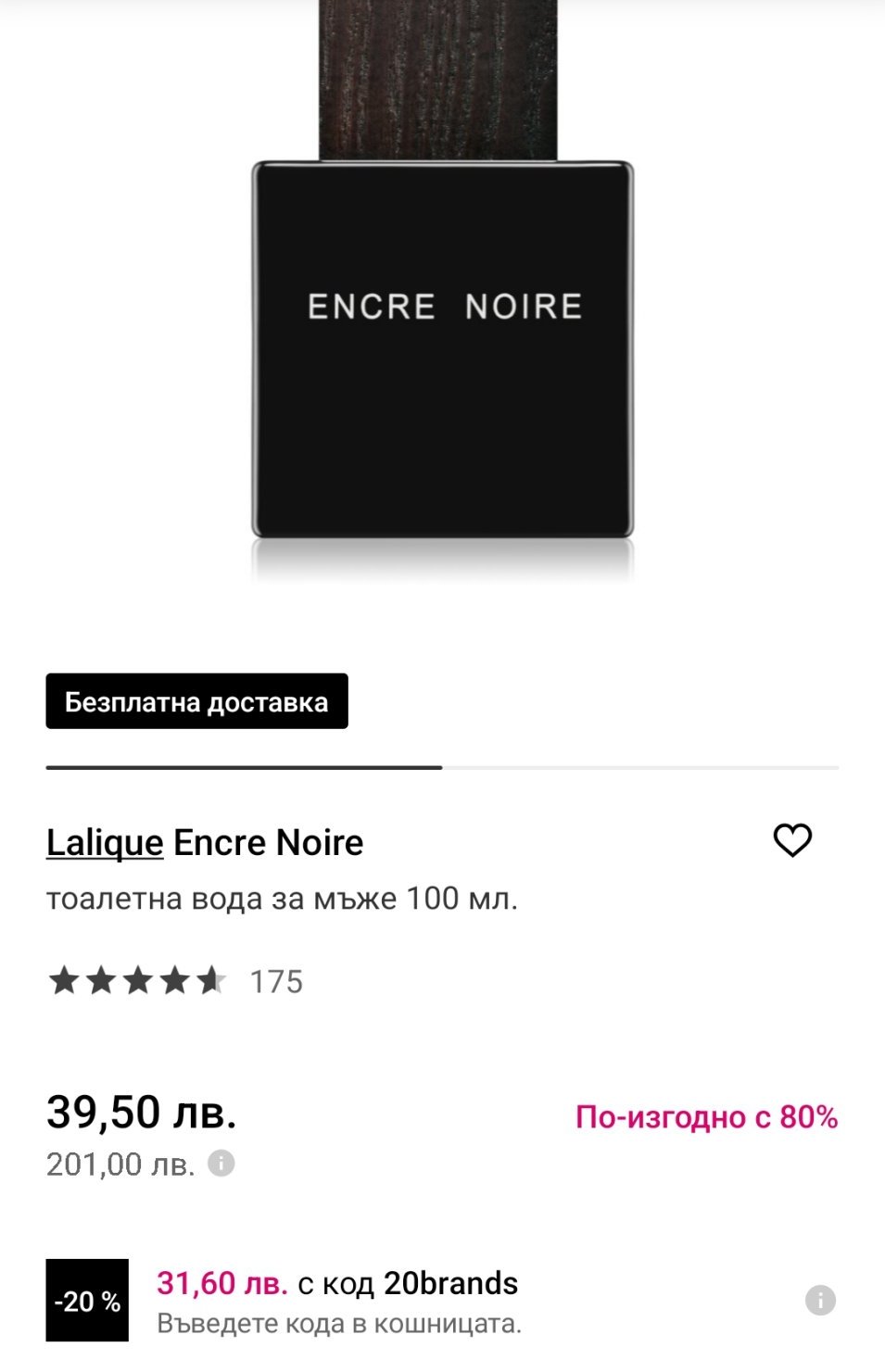This screenshot has height=1372, width=885.
Task: Add Encre Noire to the wishlist
Action: coord(792,840)
